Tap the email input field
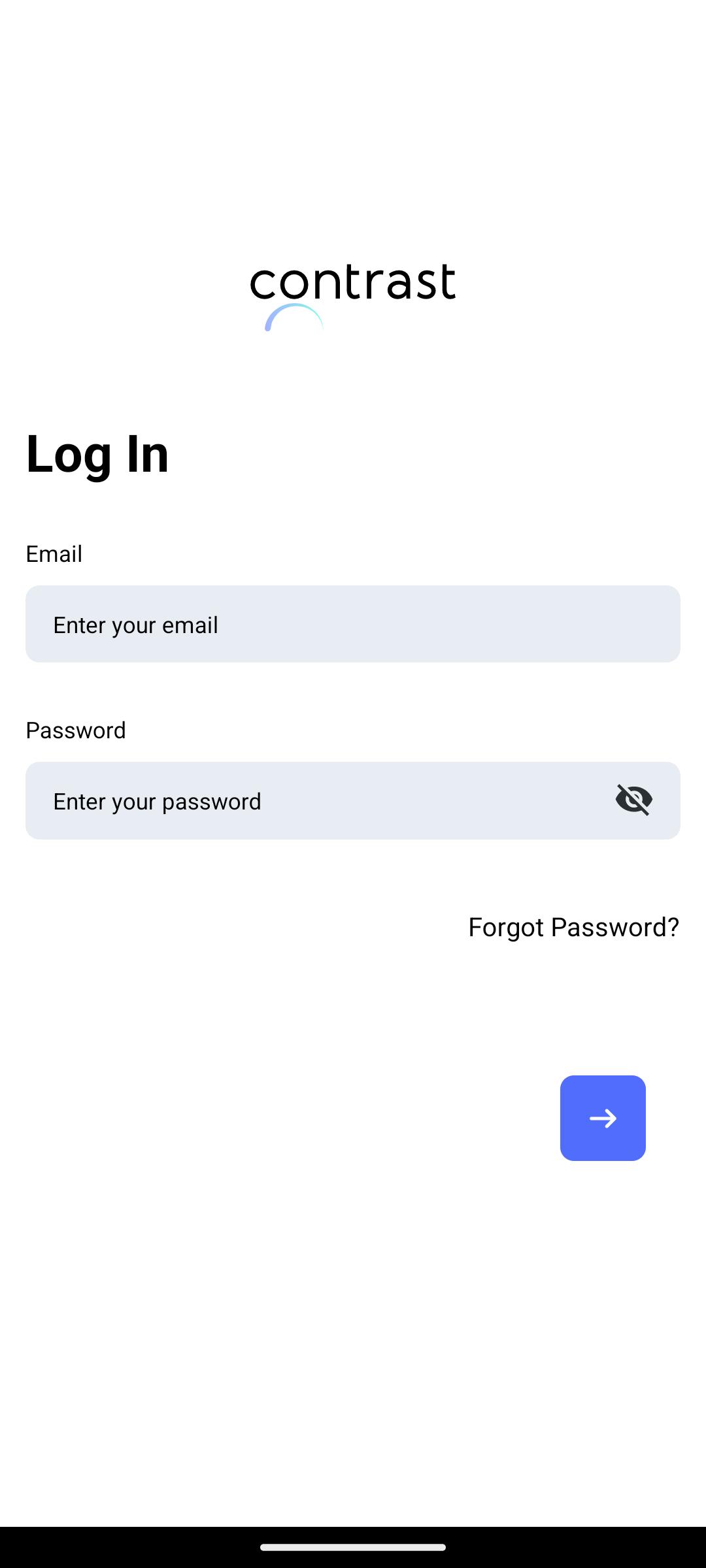Screen dimensions: 706x1568 point(353,624)
